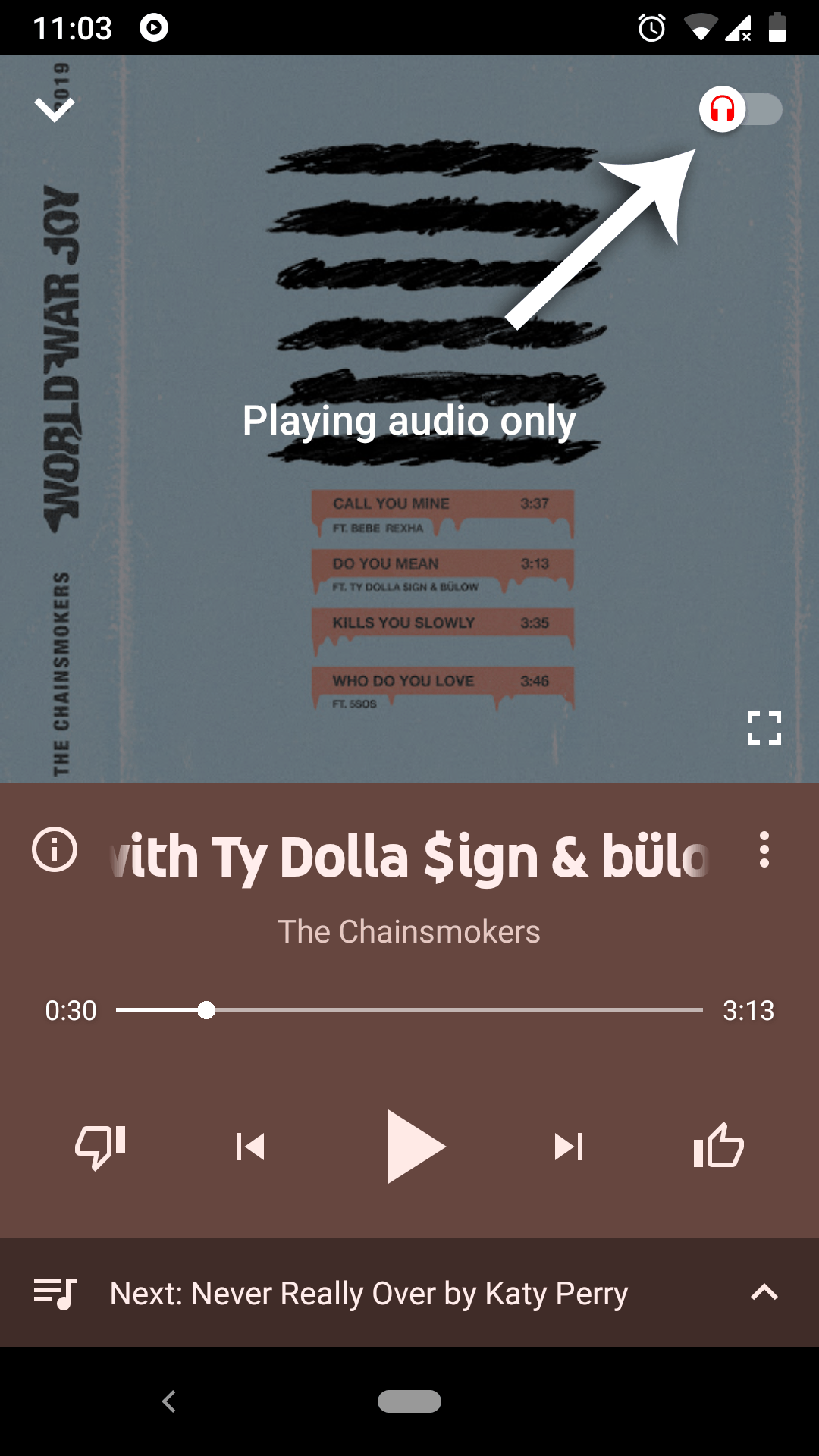Open the song info icon

(x=55, y=849)
